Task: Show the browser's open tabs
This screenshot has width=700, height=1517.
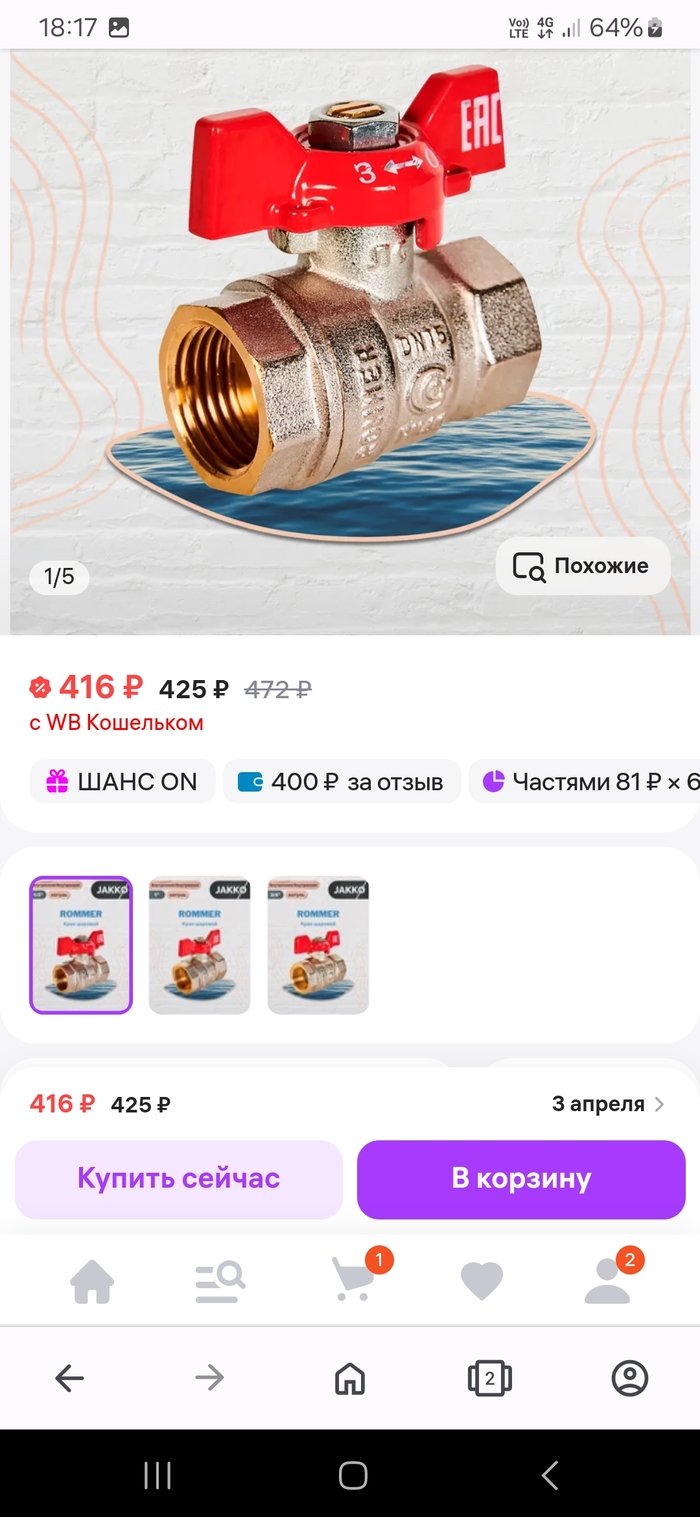Action: coord(489,1379)
